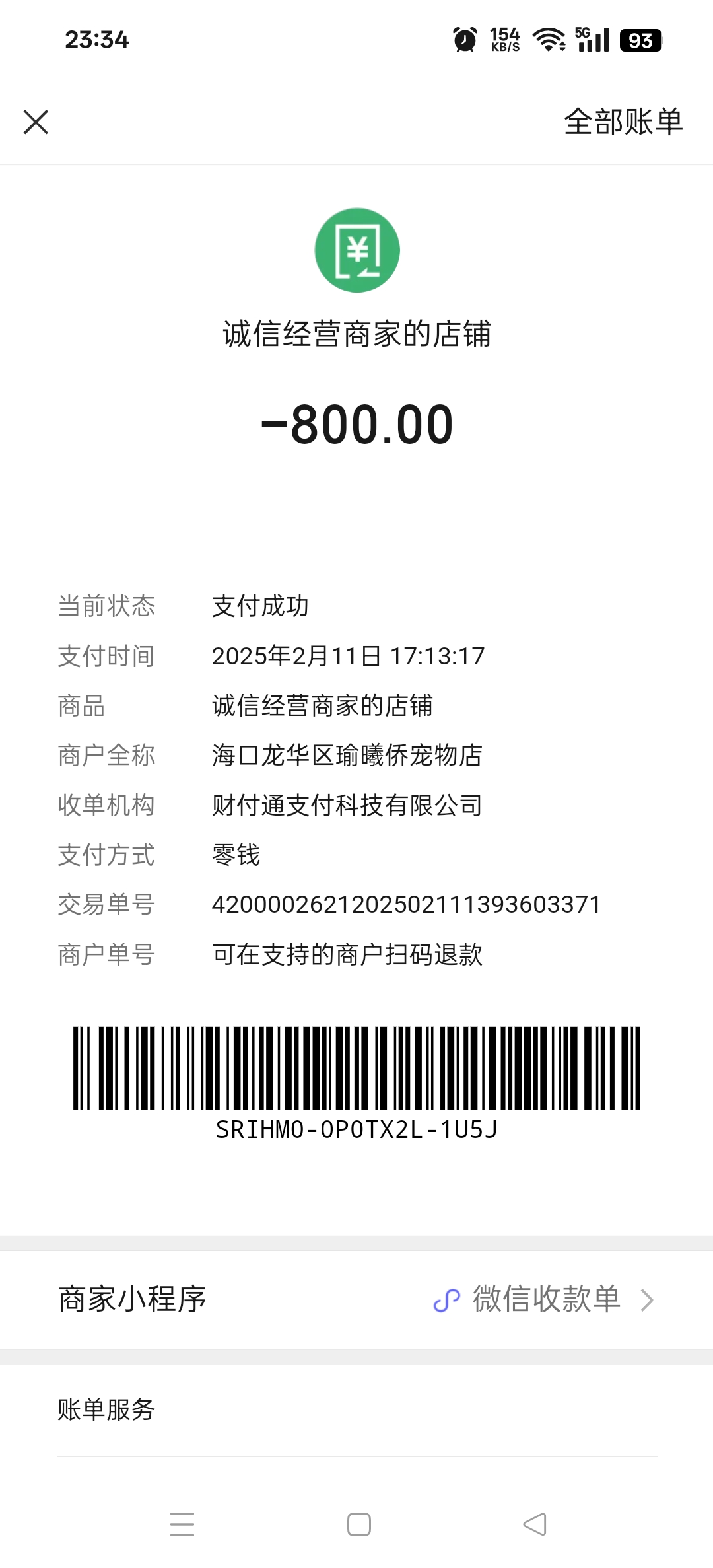Tap the purple link icon beside 微信收款单
Image resolution: width=713 pixels, height=1568 pixels.
(x=446, y=1299)
